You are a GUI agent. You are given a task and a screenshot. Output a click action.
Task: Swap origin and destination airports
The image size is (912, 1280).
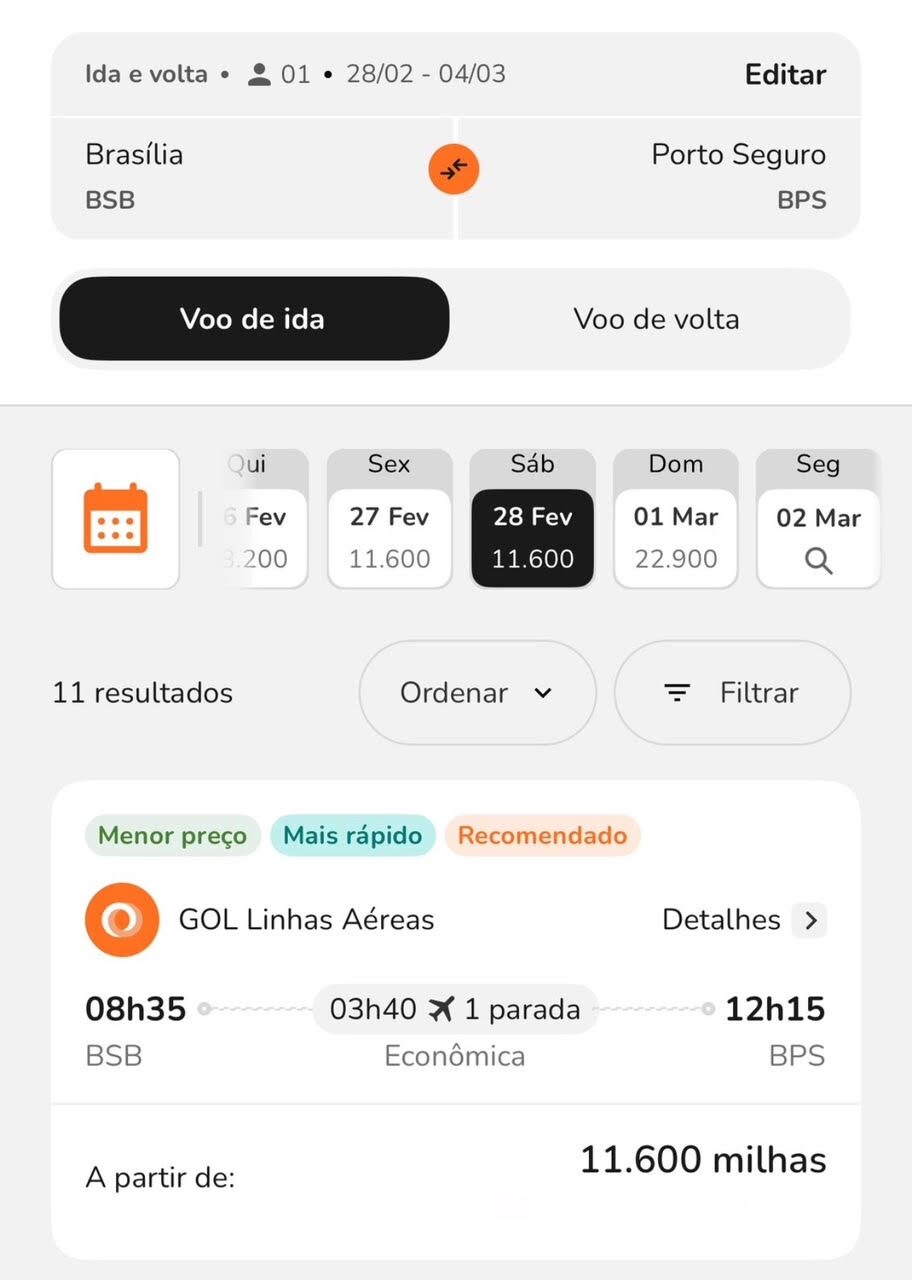[454, 170]
